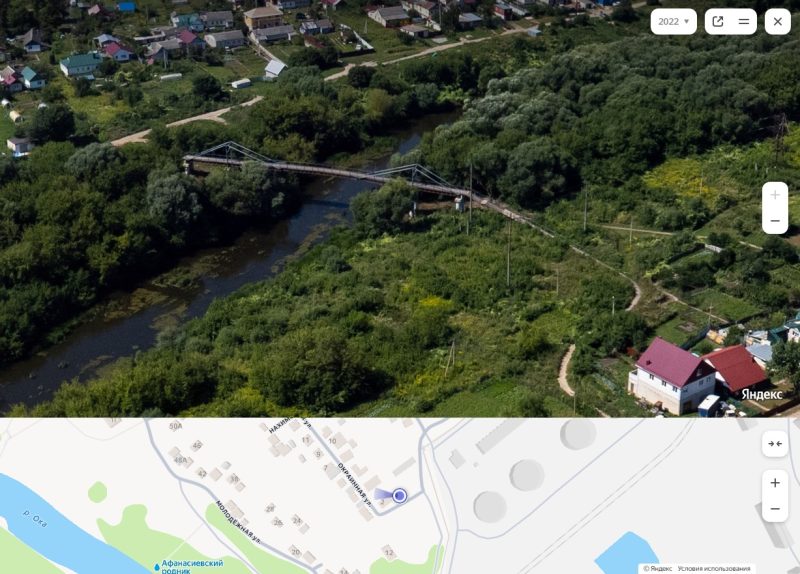Open the 2022 year dropdown

(x=673, y=21)
